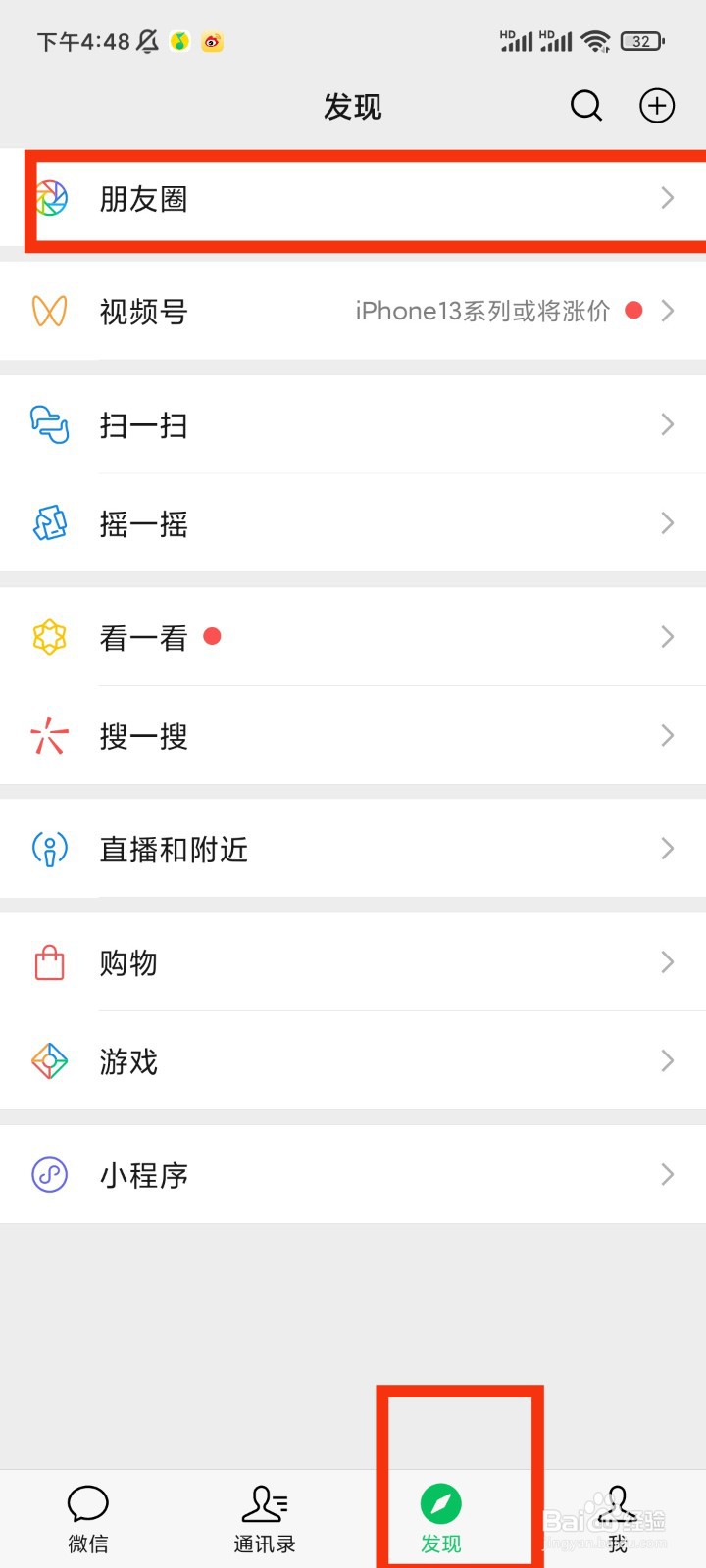Tap the magnifier search icon
This screenshot has height=1568, width=706.
point(585,106)
